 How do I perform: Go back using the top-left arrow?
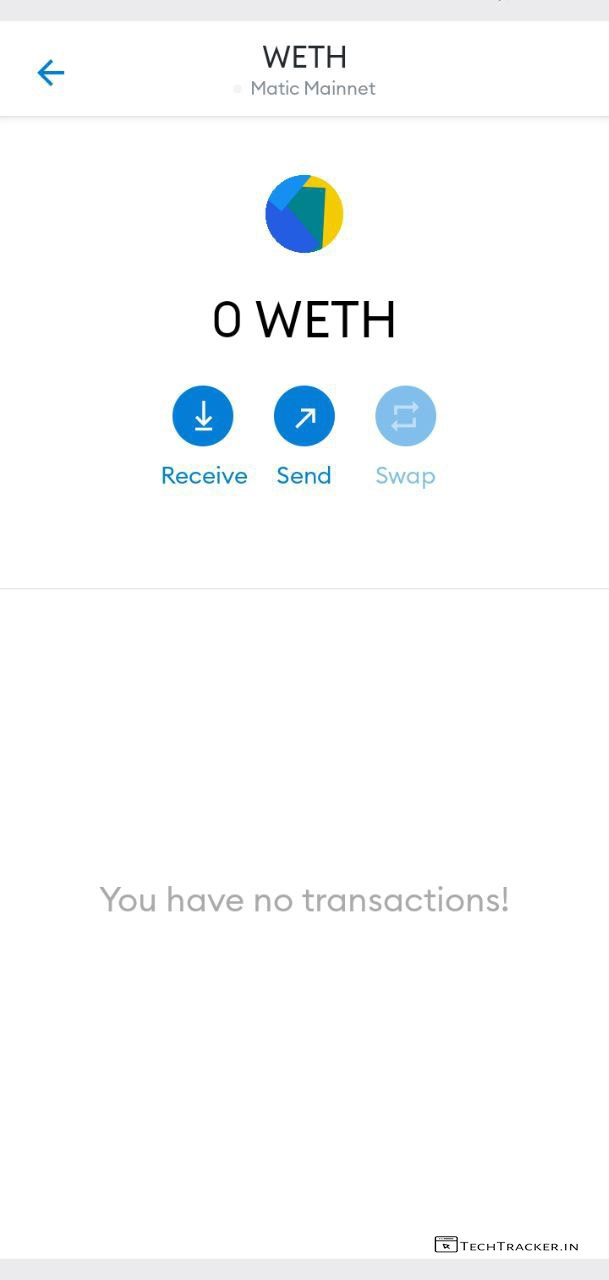(x=50, y=72)
